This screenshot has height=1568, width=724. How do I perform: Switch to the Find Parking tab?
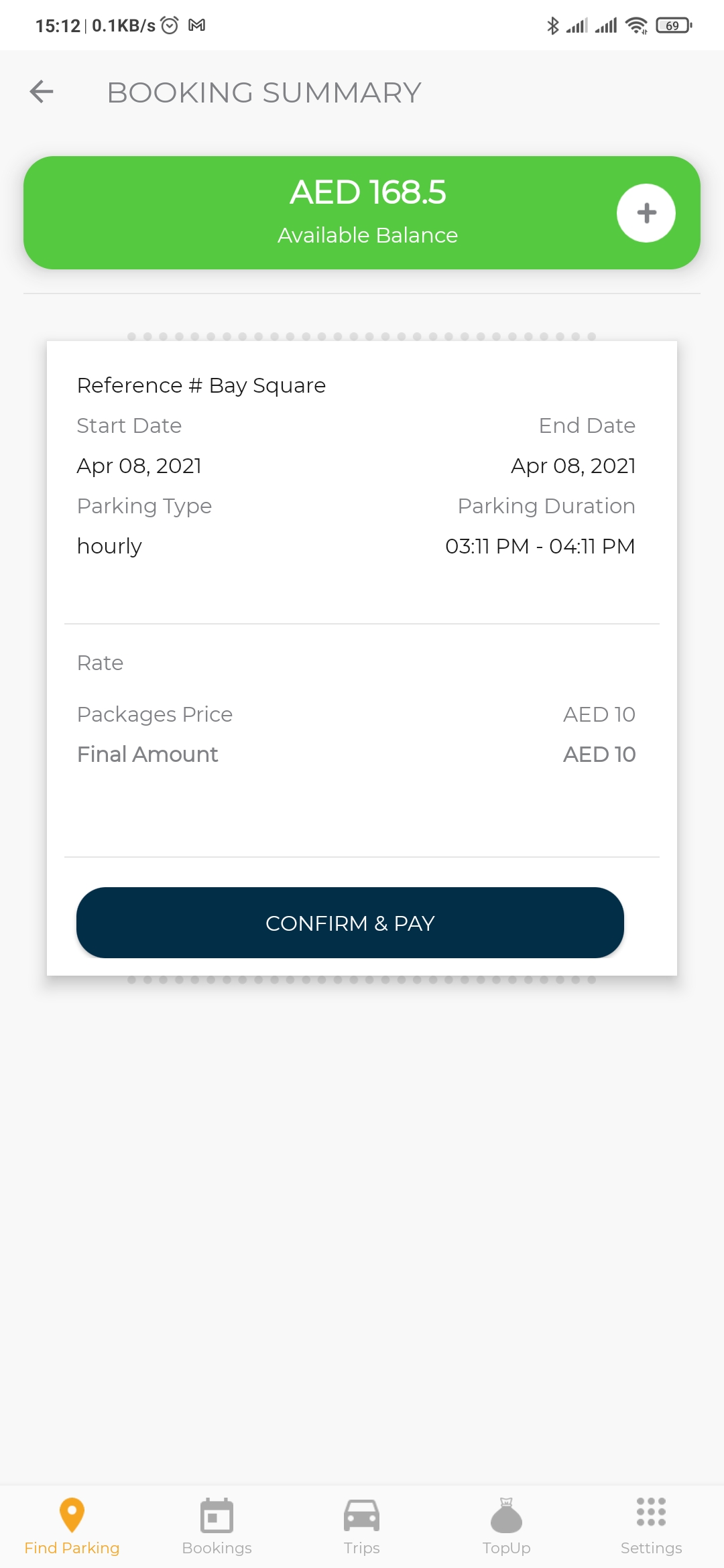pyautogui.click(x=72, y=1526)
